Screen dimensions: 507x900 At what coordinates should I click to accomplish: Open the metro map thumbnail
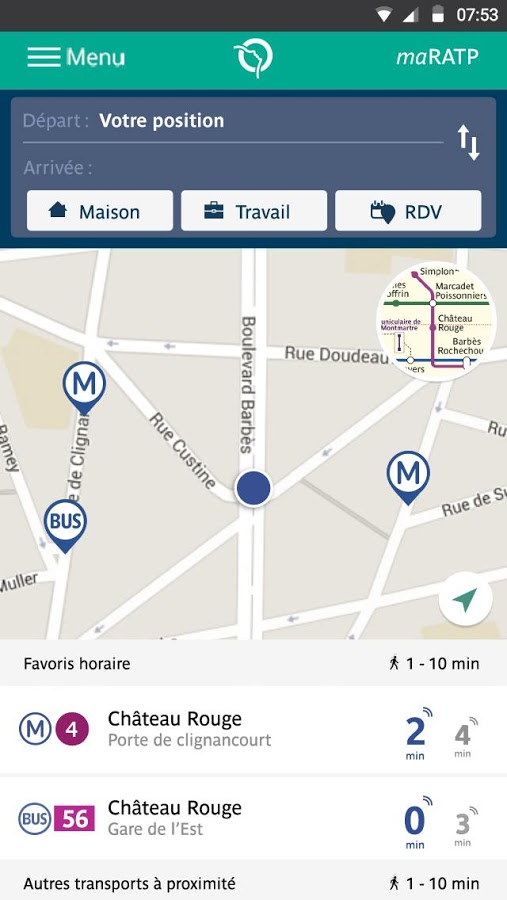[x=436, y=321]
